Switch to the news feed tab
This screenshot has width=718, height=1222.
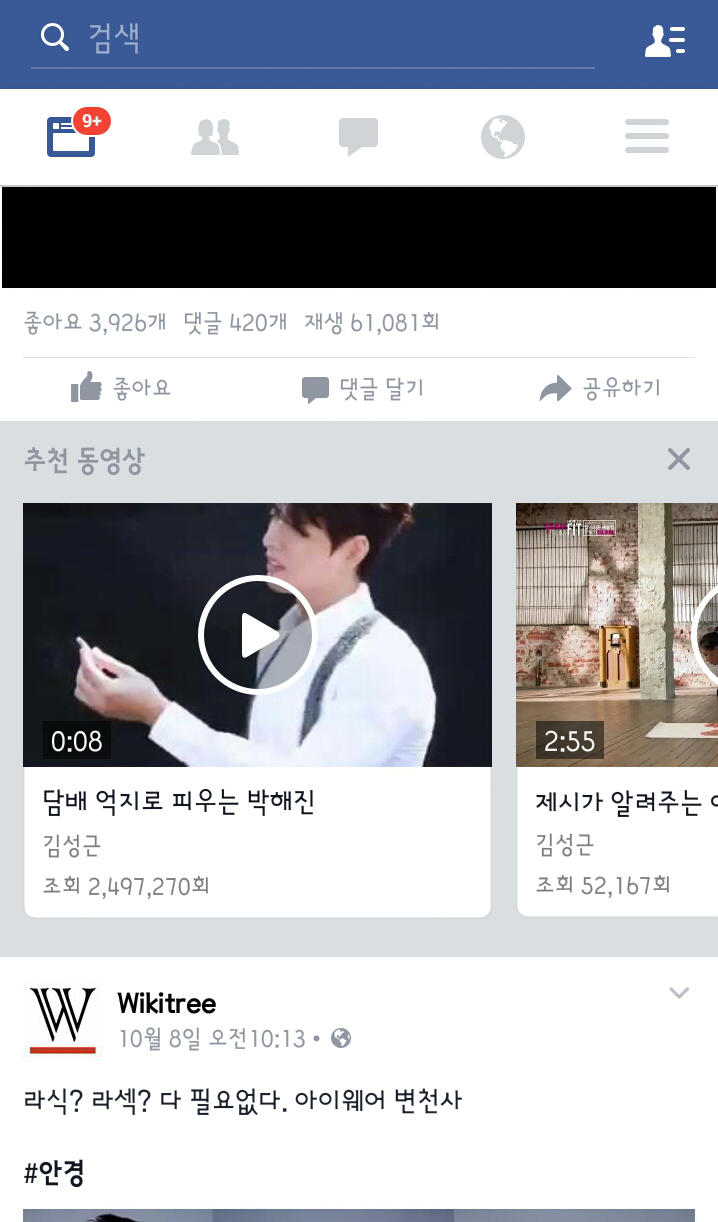coord(72,137)
